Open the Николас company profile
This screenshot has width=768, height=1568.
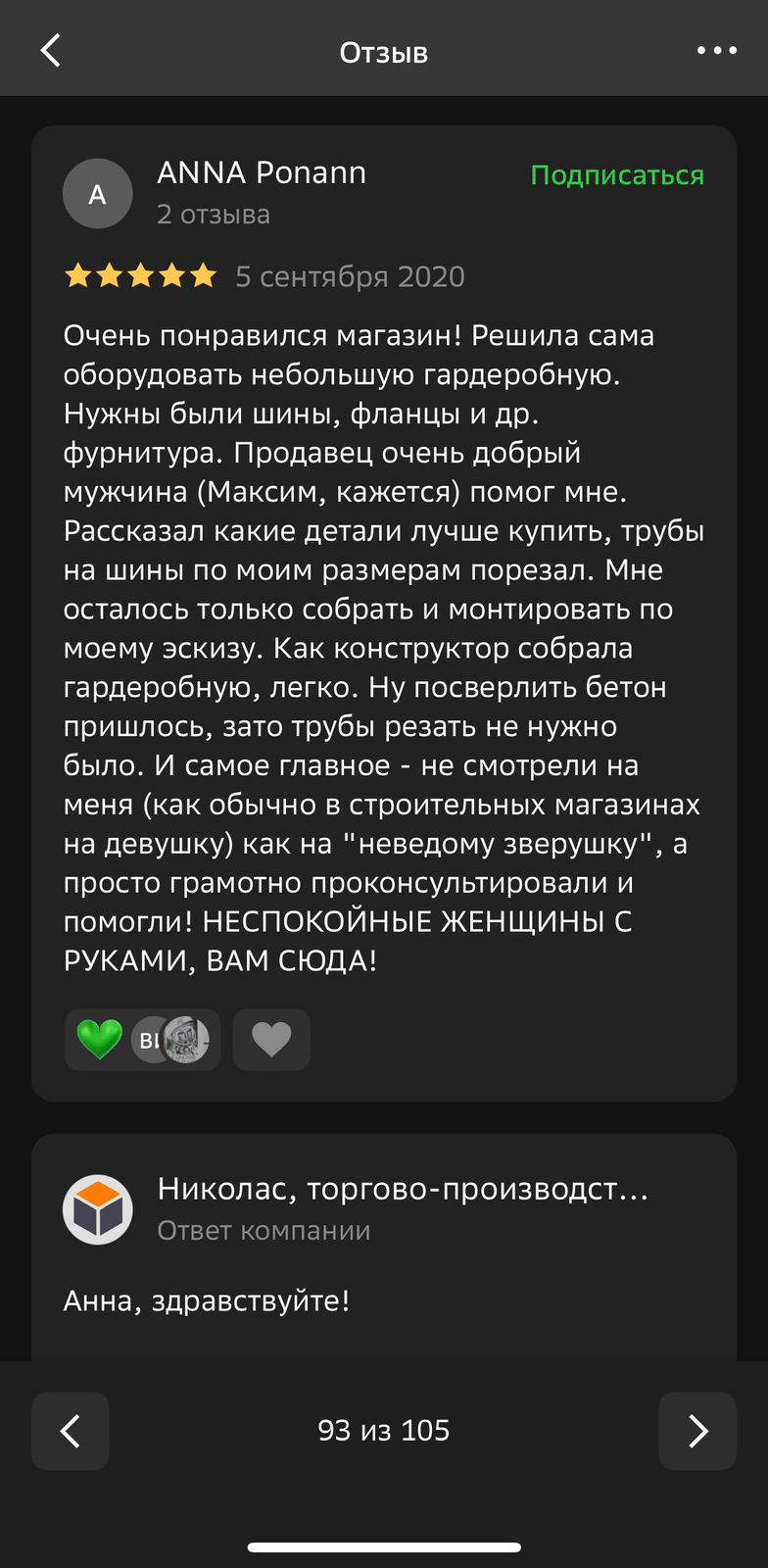(x=98, y=1209)
